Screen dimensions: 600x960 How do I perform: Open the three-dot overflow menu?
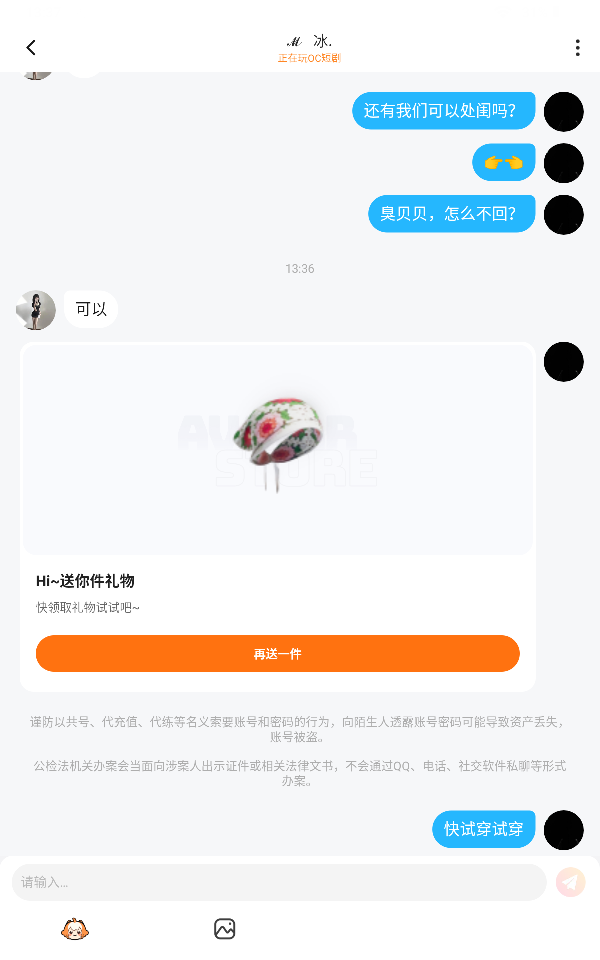coord(577,48)
